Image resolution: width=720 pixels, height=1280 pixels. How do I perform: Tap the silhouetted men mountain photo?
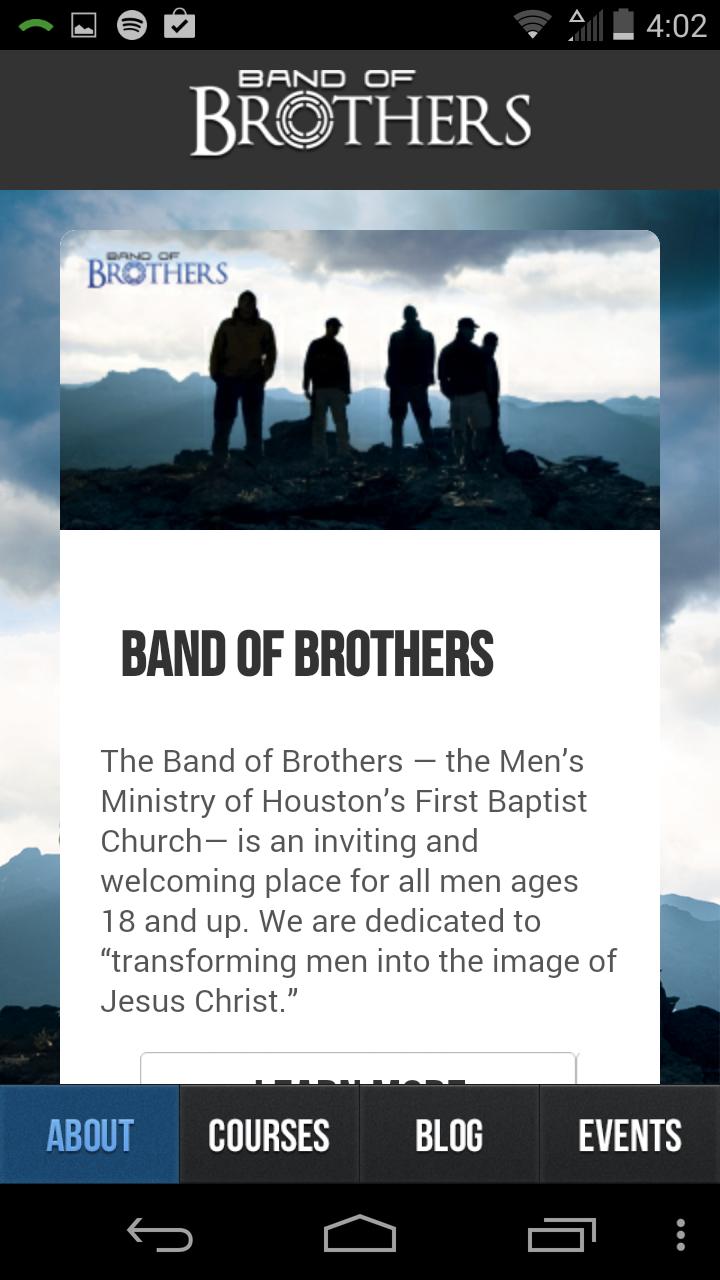coord(360,380)
